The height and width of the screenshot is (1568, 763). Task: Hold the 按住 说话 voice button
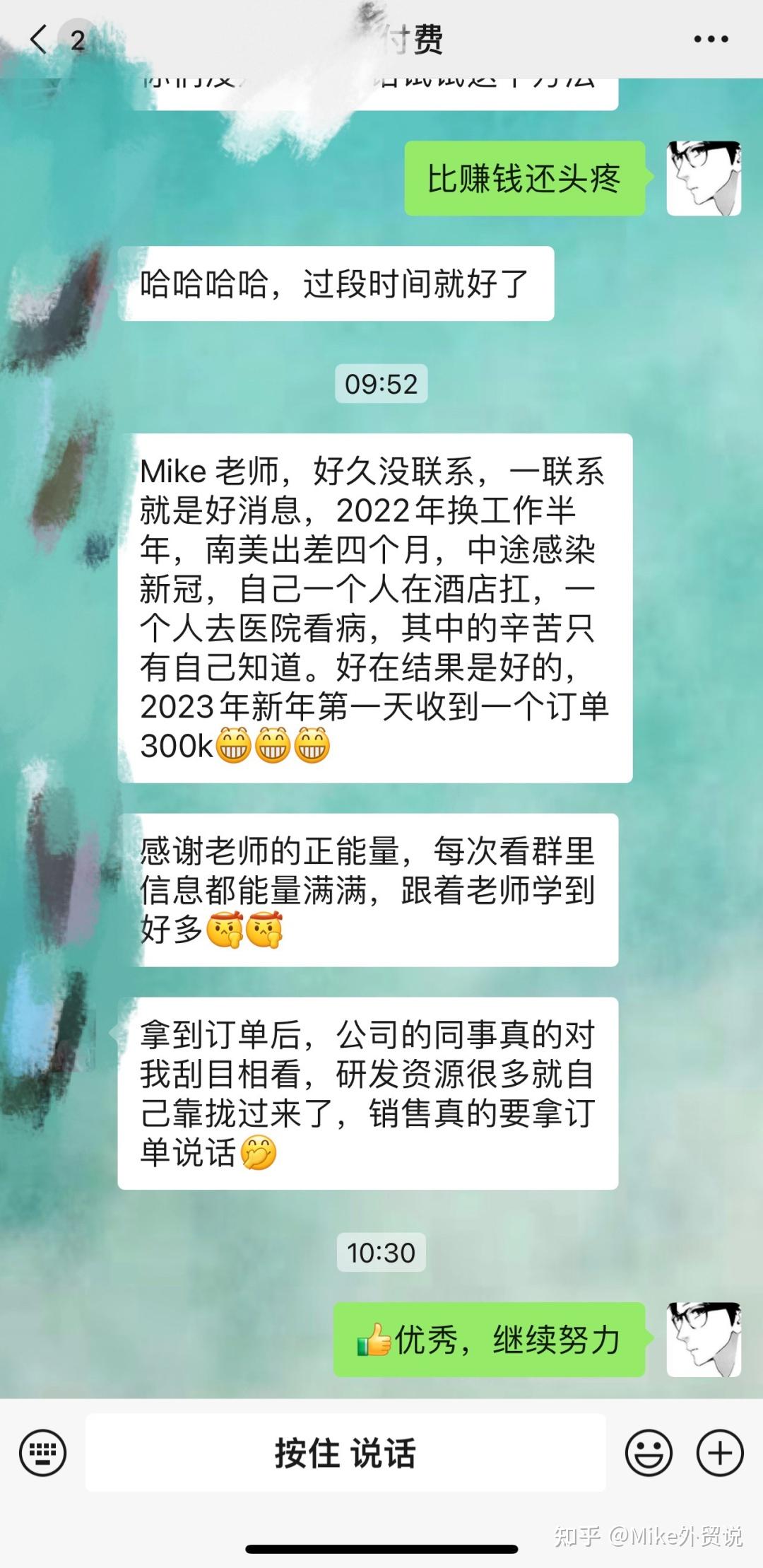[x=345, y=1453]
